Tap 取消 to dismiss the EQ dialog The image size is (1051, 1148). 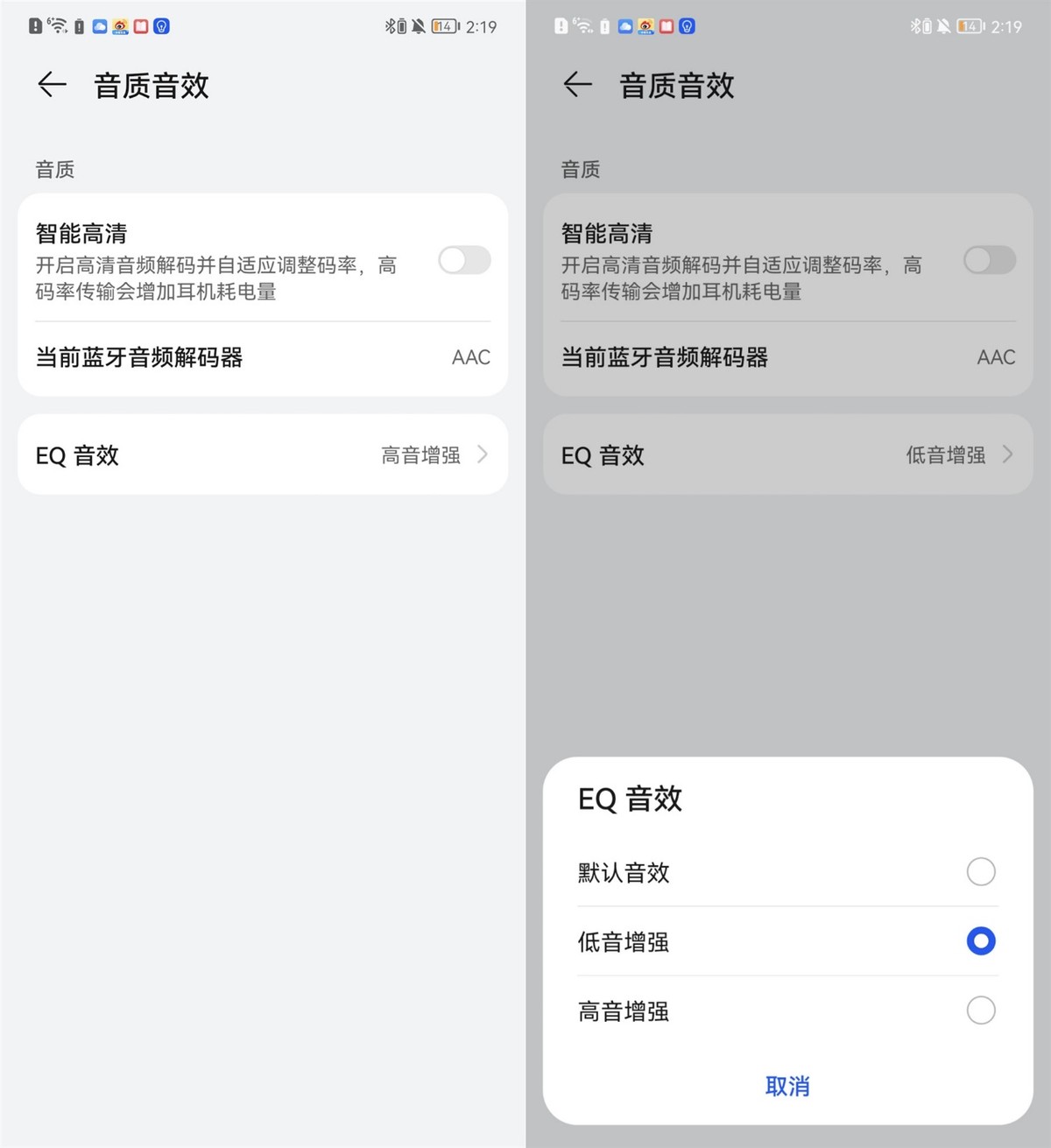click(x=787, y=1087)
